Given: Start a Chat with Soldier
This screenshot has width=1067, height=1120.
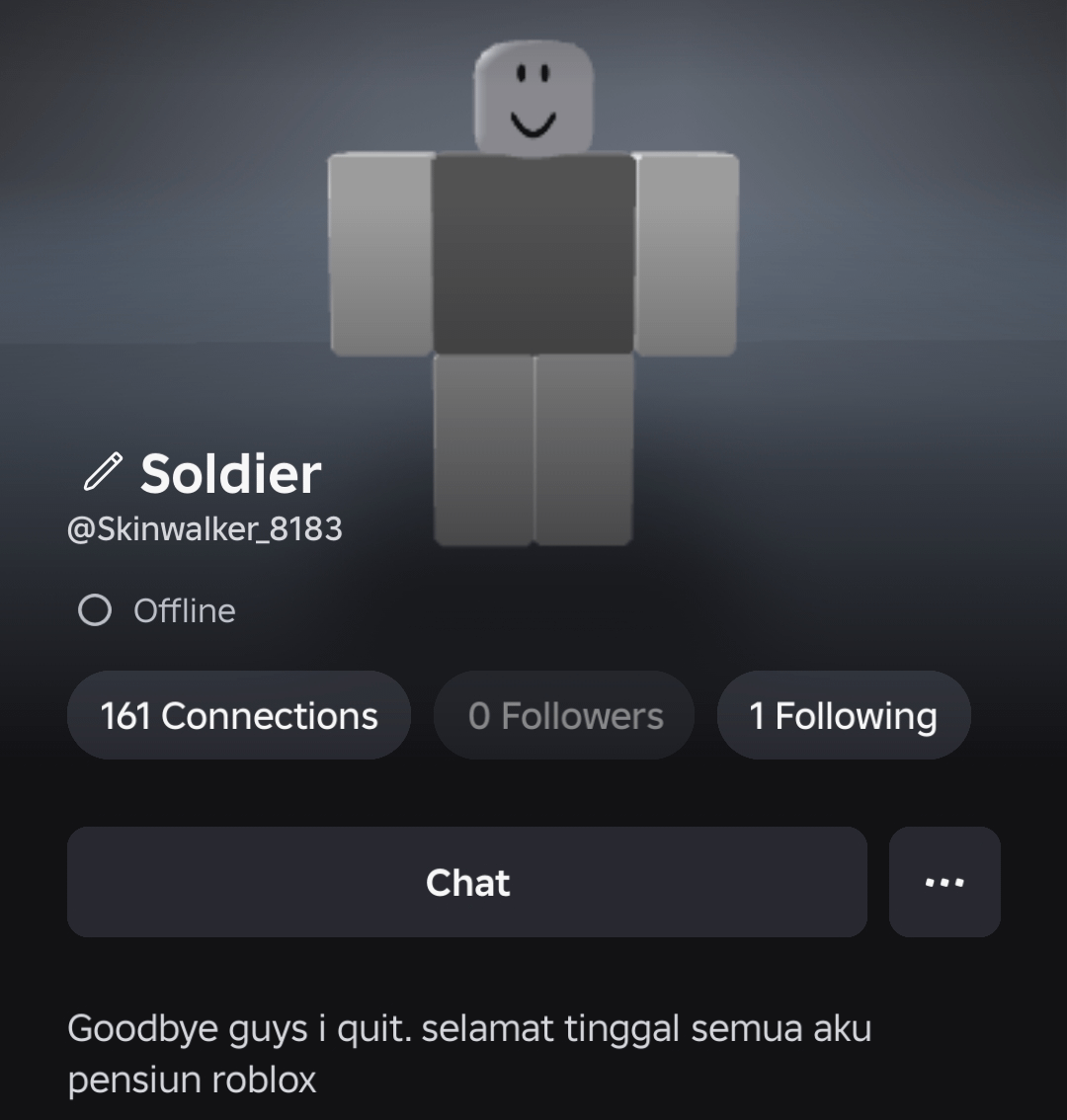Looking at the screenshot, I should coord(466,882).
